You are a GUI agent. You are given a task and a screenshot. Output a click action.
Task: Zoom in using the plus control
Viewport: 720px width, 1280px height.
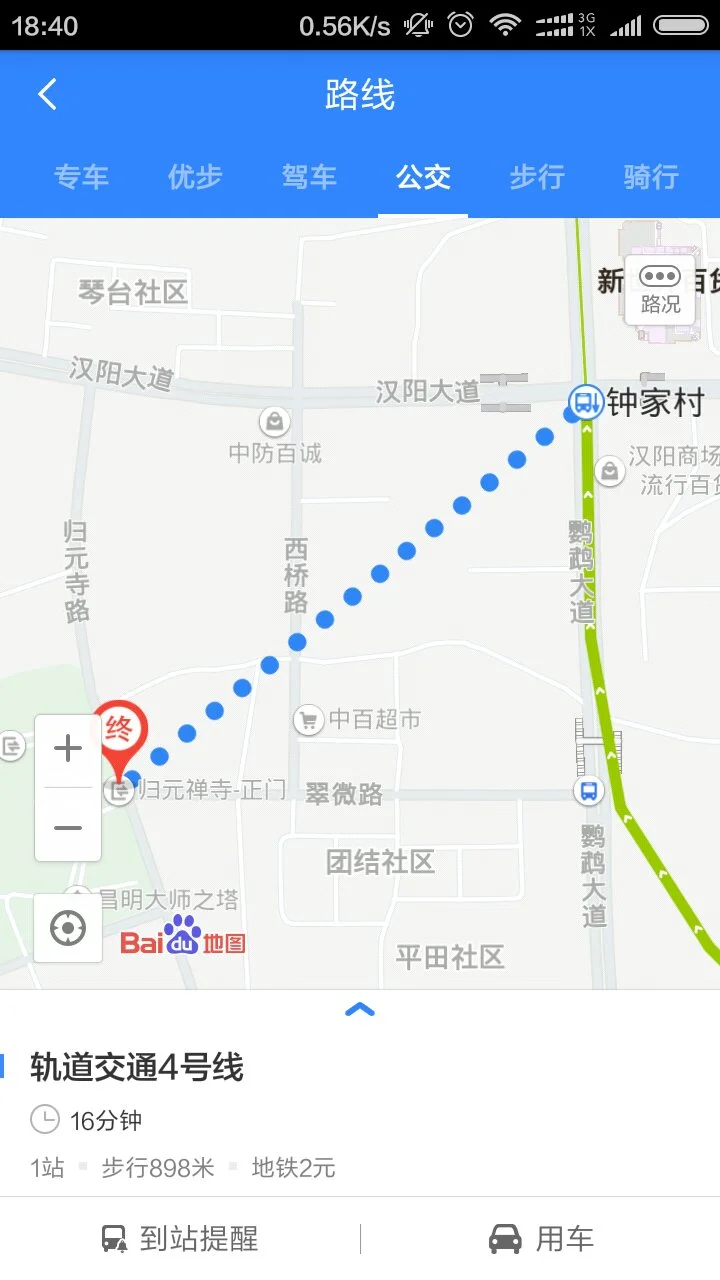[x=67, y=747]
